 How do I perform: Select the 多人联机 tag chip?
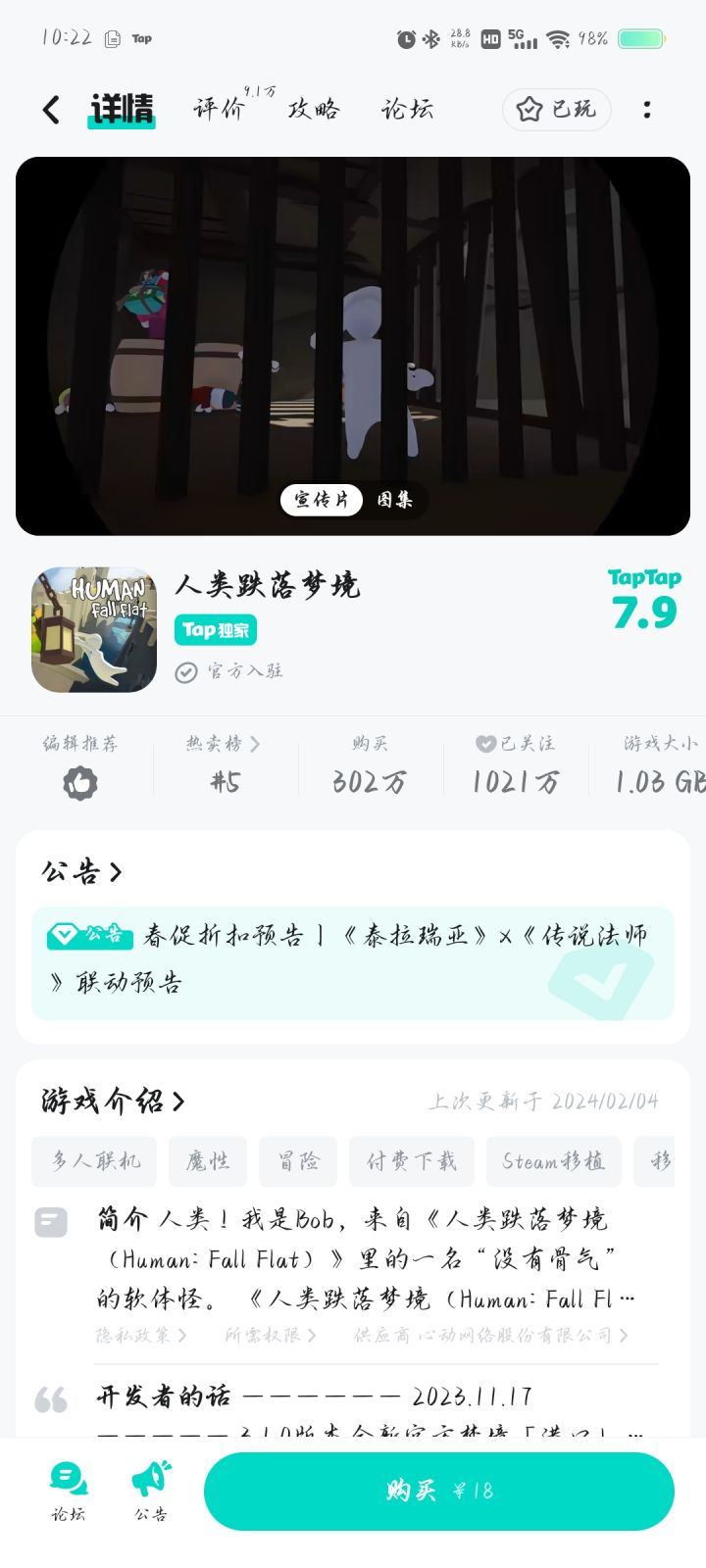(x=96, y=1161)
